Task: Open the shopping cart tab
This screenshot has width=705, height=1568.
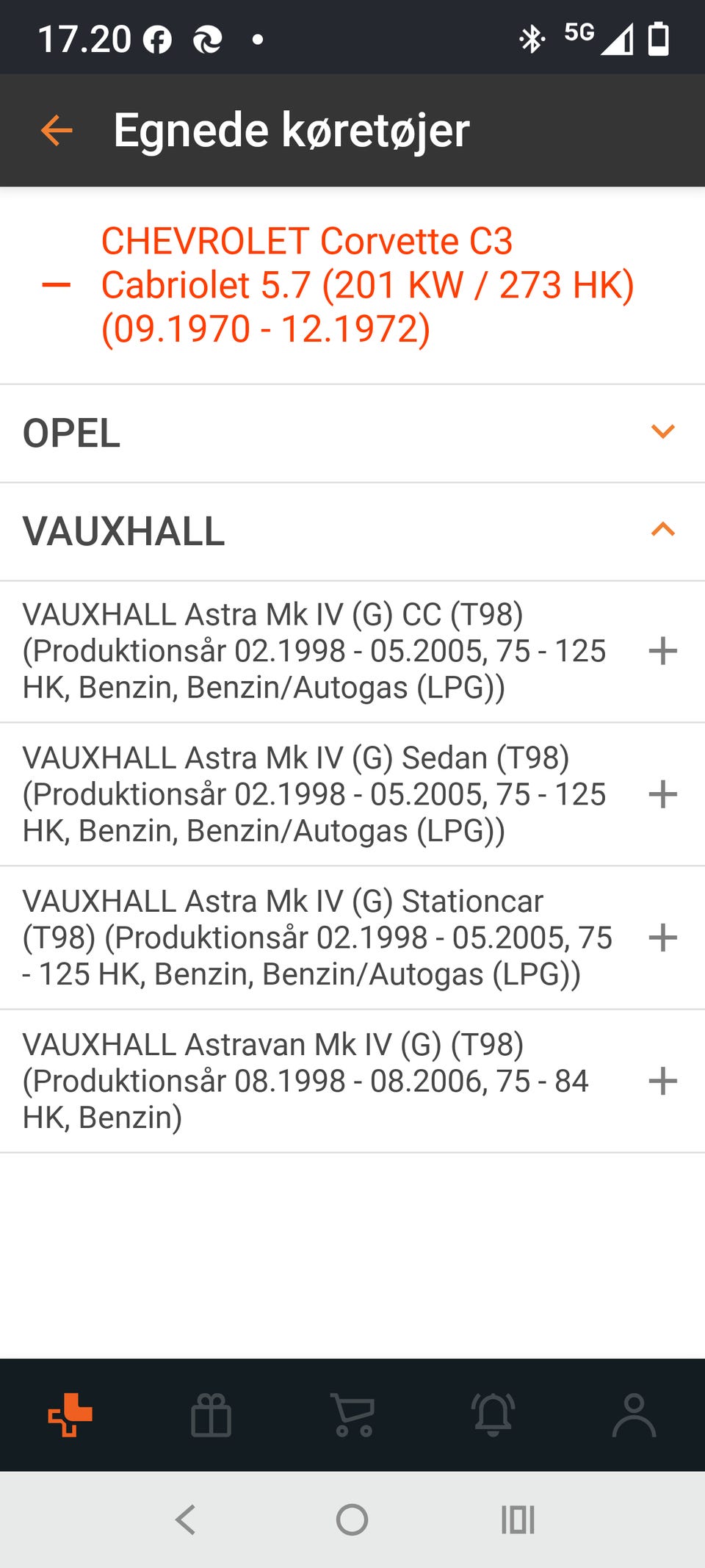Action: click(352, 1414)
